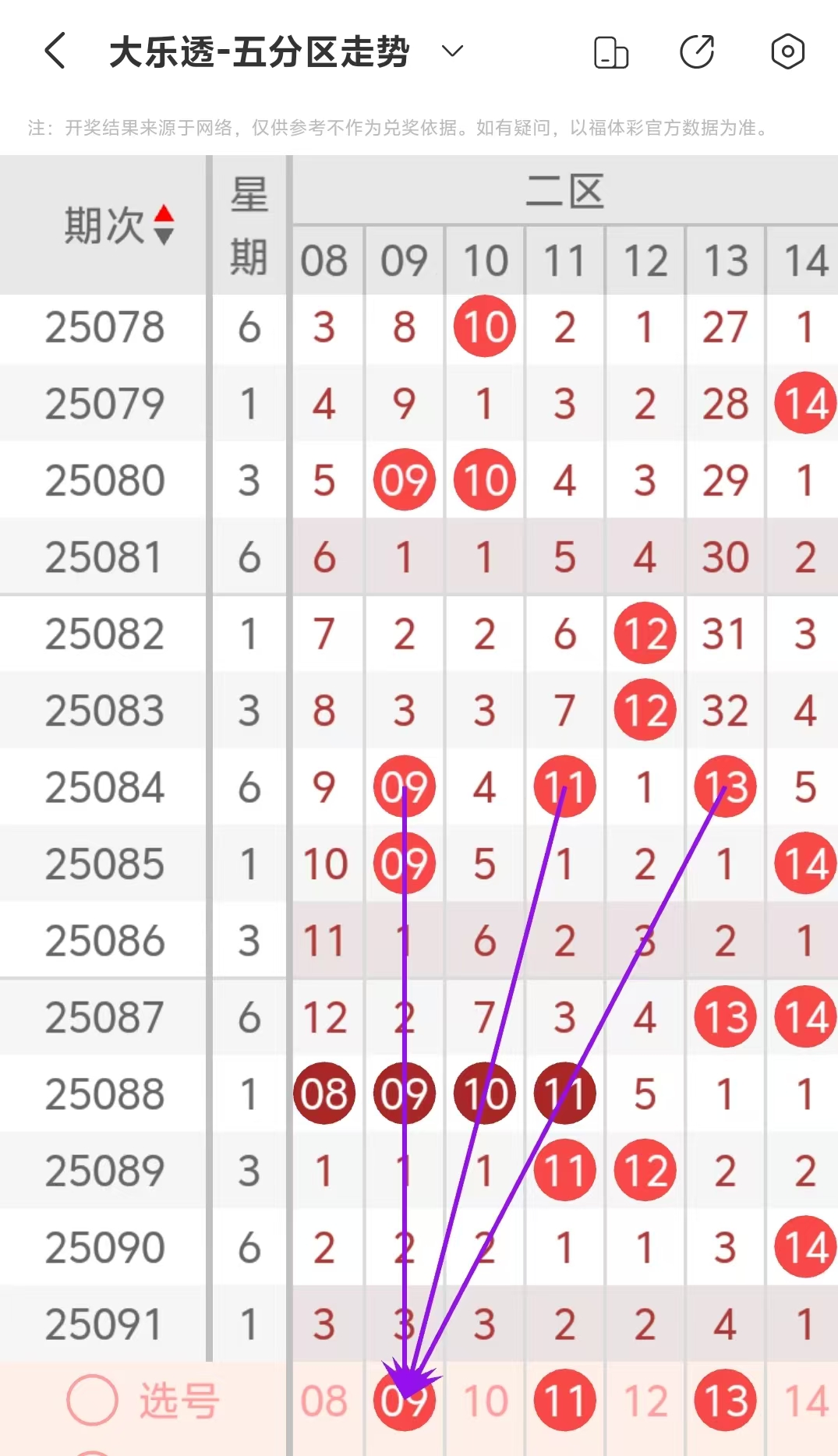This screenshot has height=1456, width=838.
Task: Tap the 选号 circle toggle
Action: [x=92, y=1400]
